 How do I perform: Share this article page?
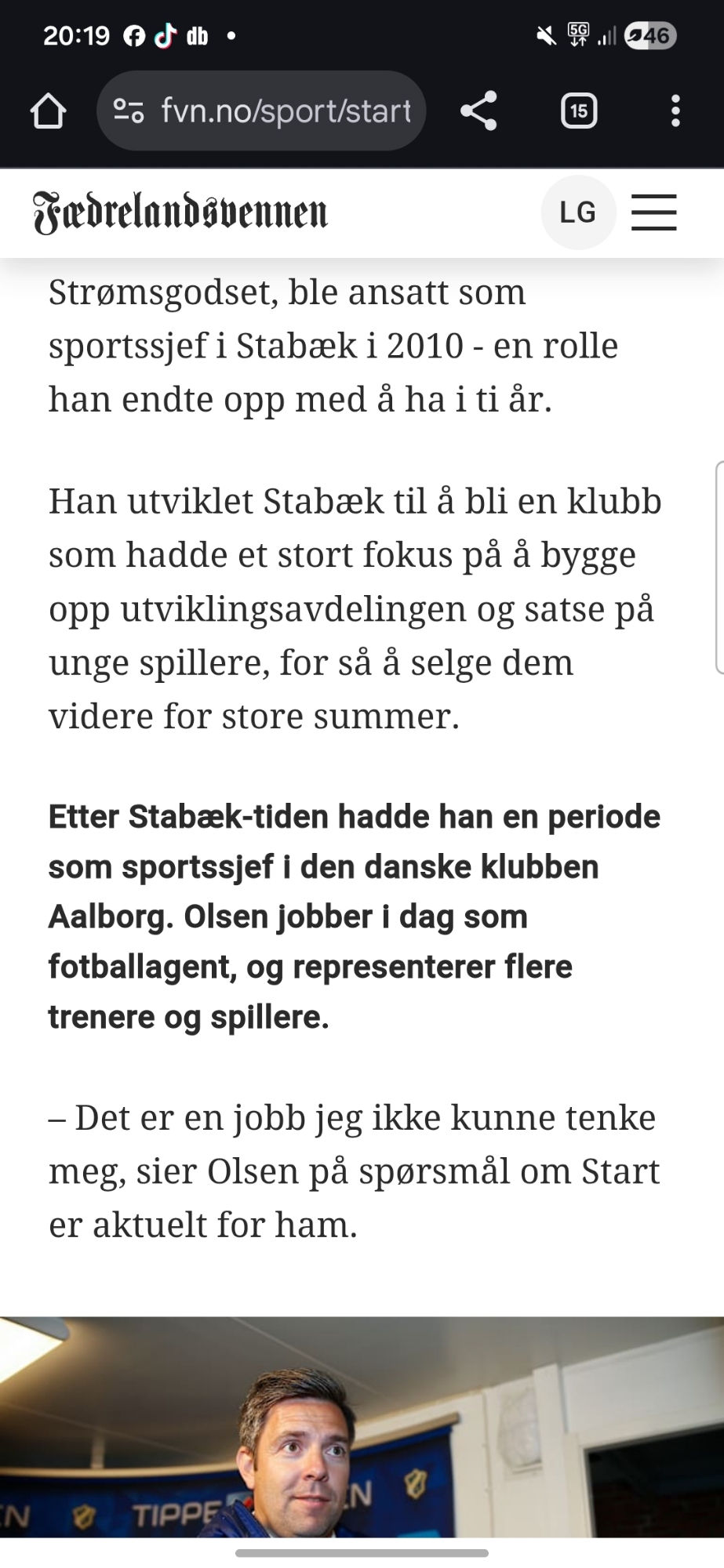[478, 111]
